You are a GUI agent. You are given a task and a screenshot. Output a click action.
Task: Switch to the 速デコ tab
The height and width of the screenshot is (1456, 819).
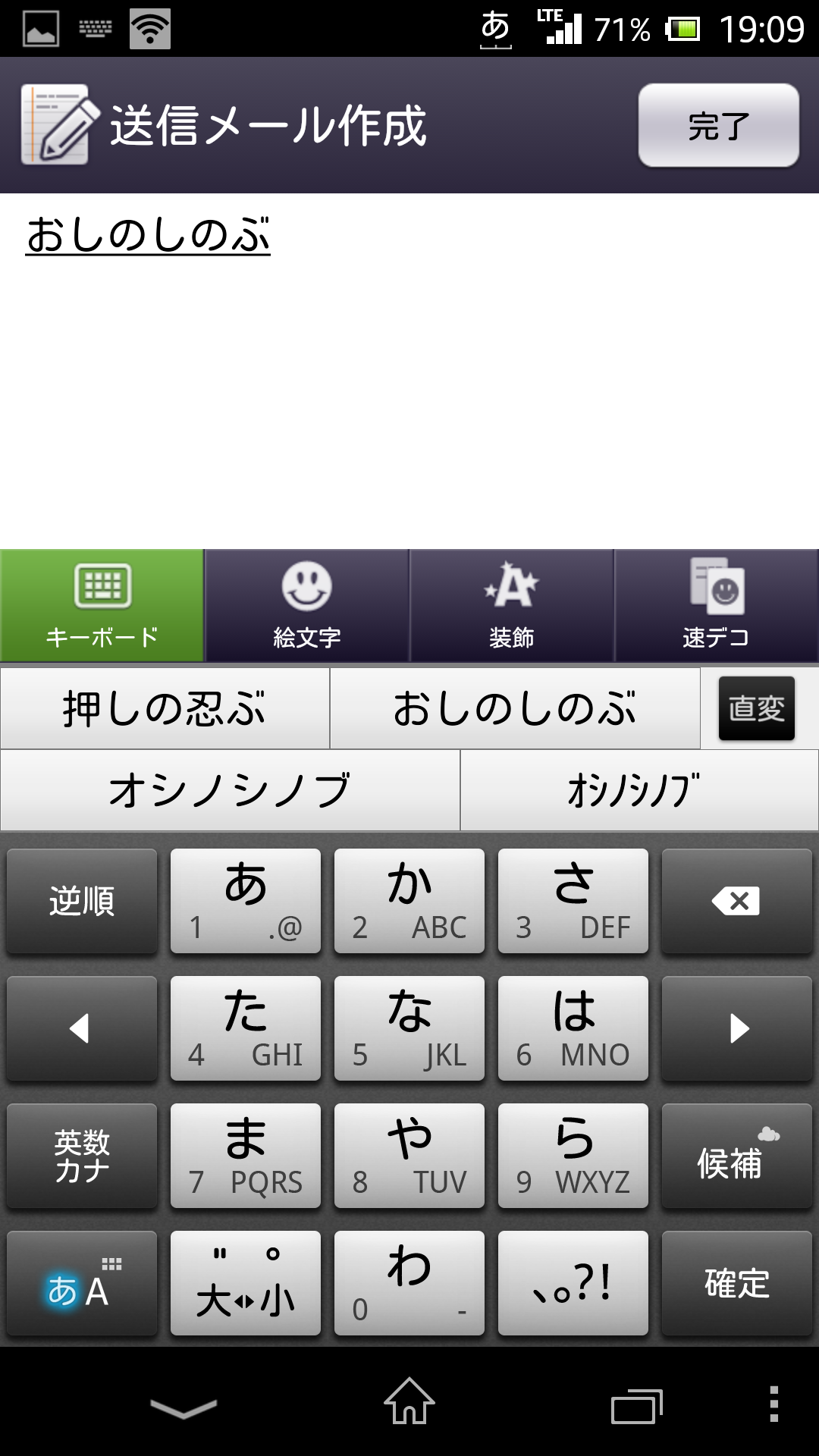pos(716,606)
